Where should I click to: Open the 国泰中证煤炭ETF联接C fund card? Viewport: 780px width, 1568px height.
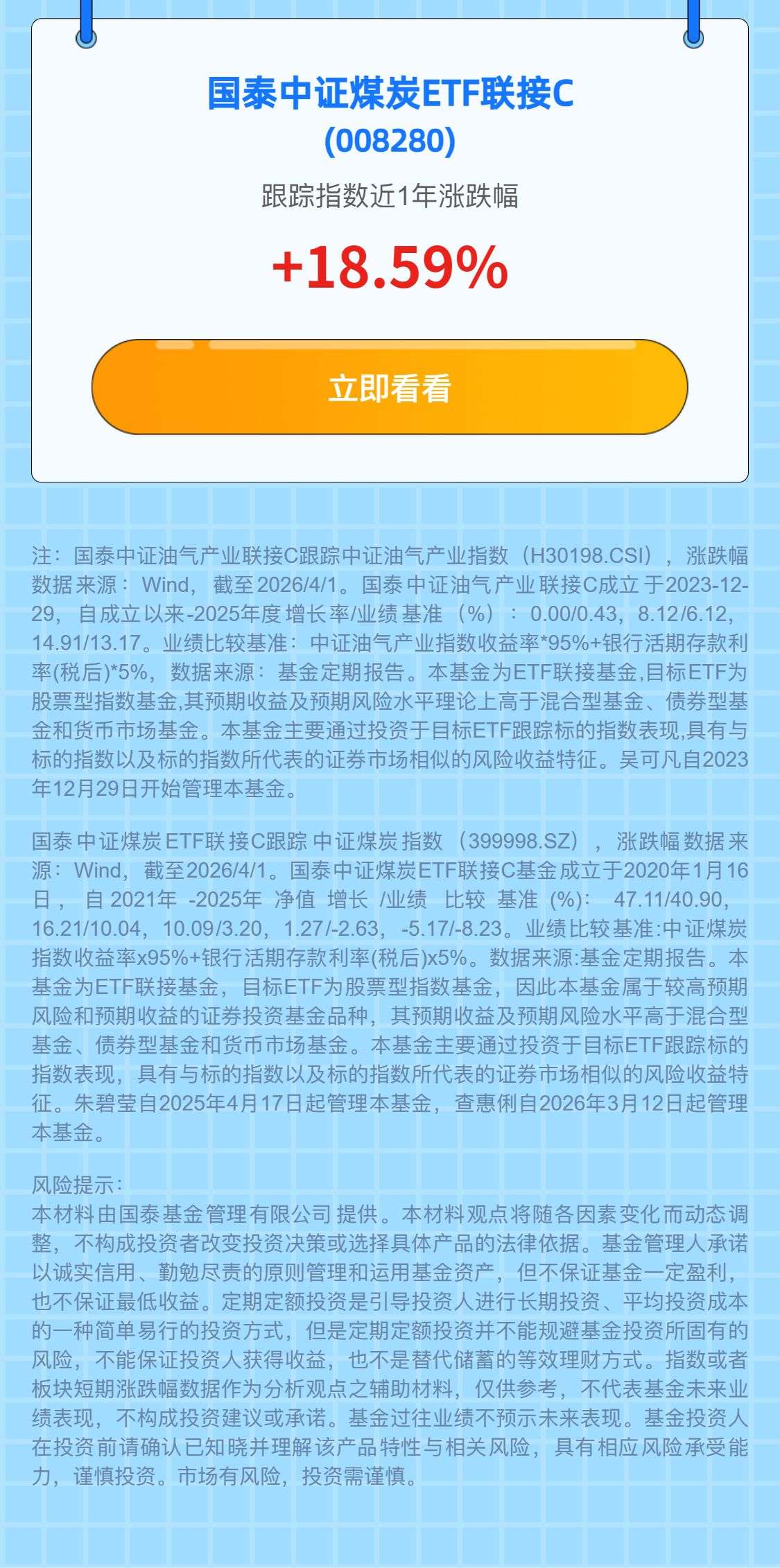[x=390, y=94]
